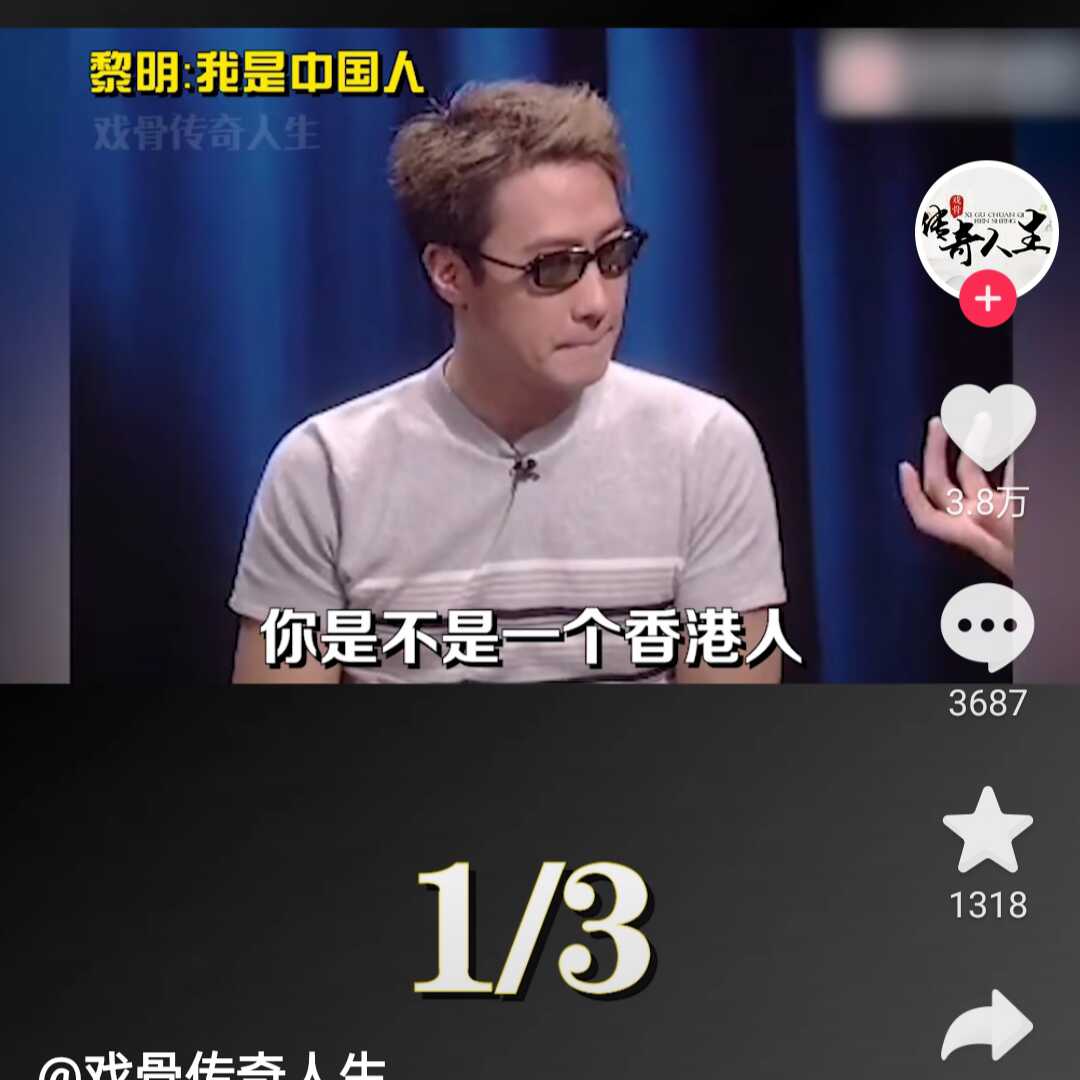The height and width of the screenshot is (1080, 1080).
Task: Follow the creator with the red plus
Action: pos(988,300)
